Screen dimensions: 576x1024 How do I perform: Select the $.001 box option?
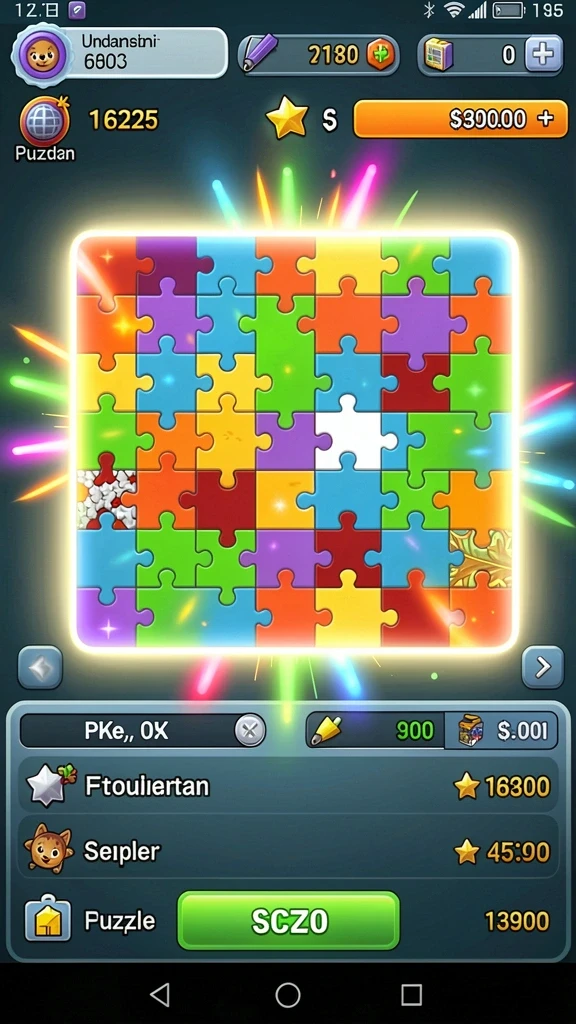[x=501, y=730]
